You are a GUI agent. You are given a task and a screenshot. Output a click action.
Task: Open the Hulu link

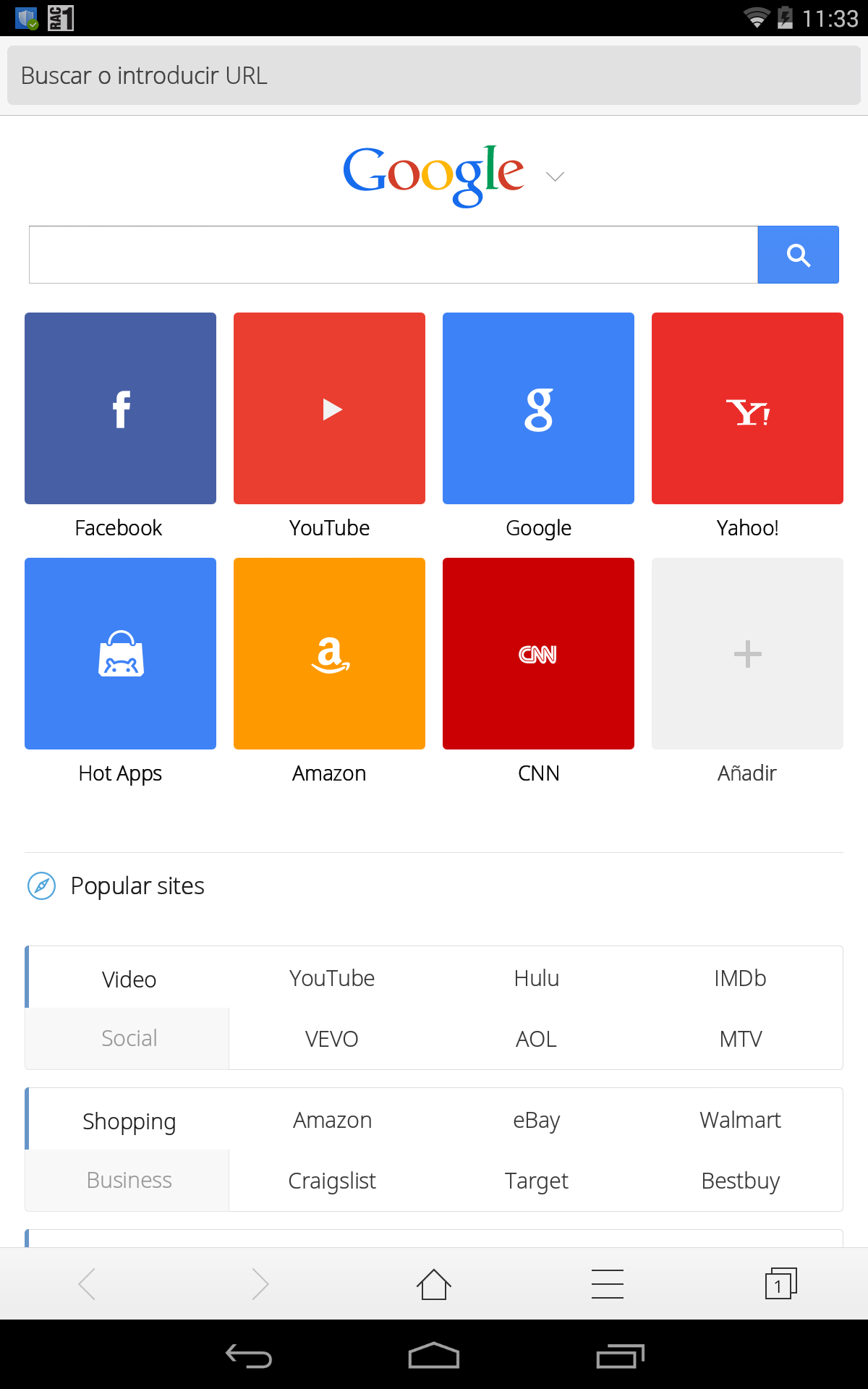(536, 978)
